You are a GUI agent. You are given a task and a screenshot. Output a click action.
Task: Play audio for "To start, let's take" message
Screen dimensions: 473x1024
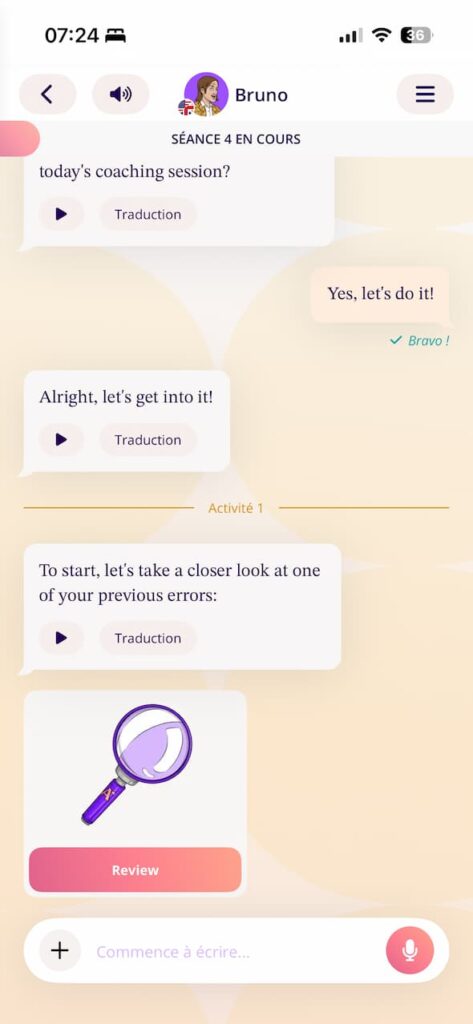[61, 638]
